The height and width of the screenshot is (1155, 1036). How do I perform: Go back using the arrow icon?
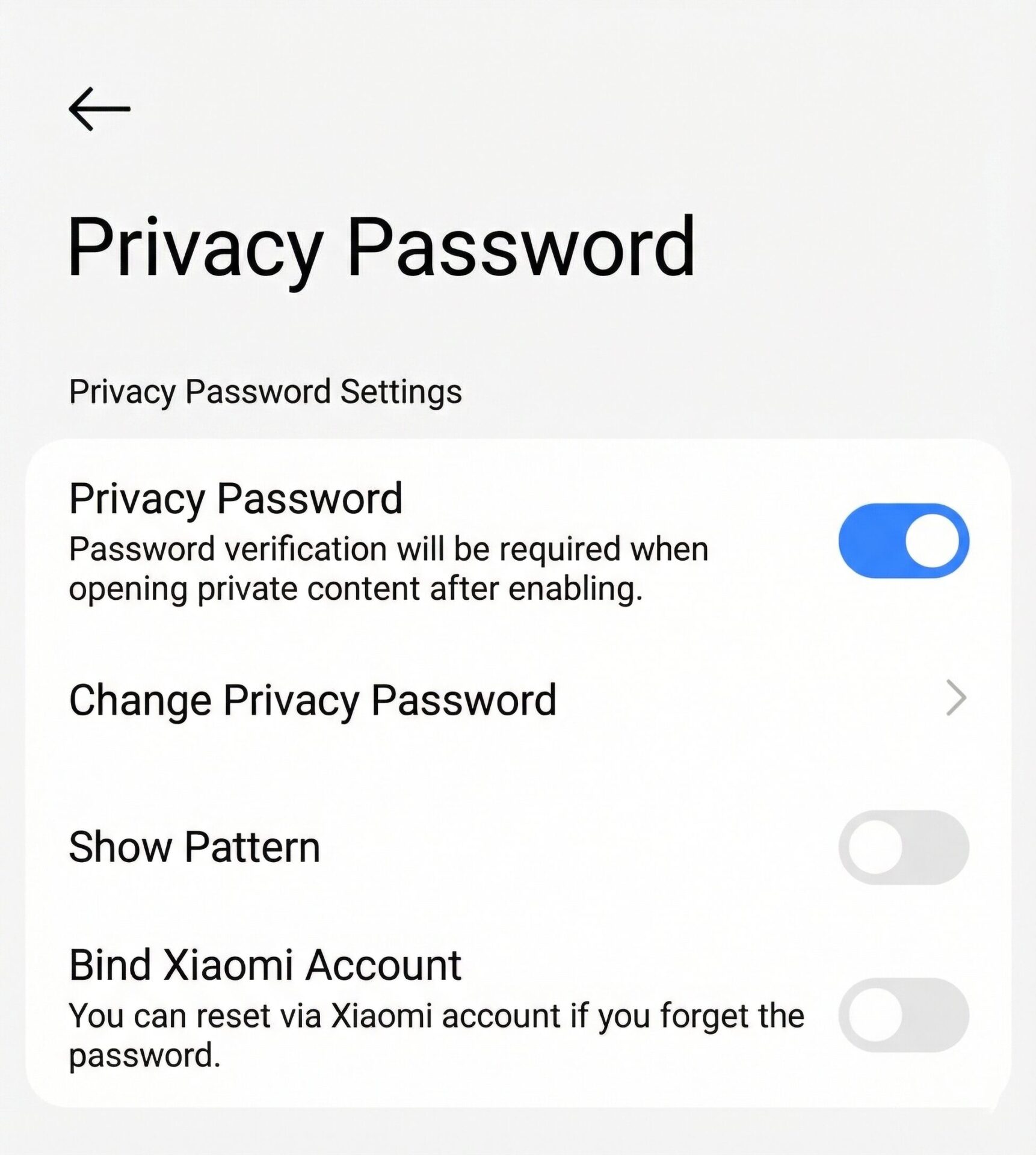pos(99,109)
